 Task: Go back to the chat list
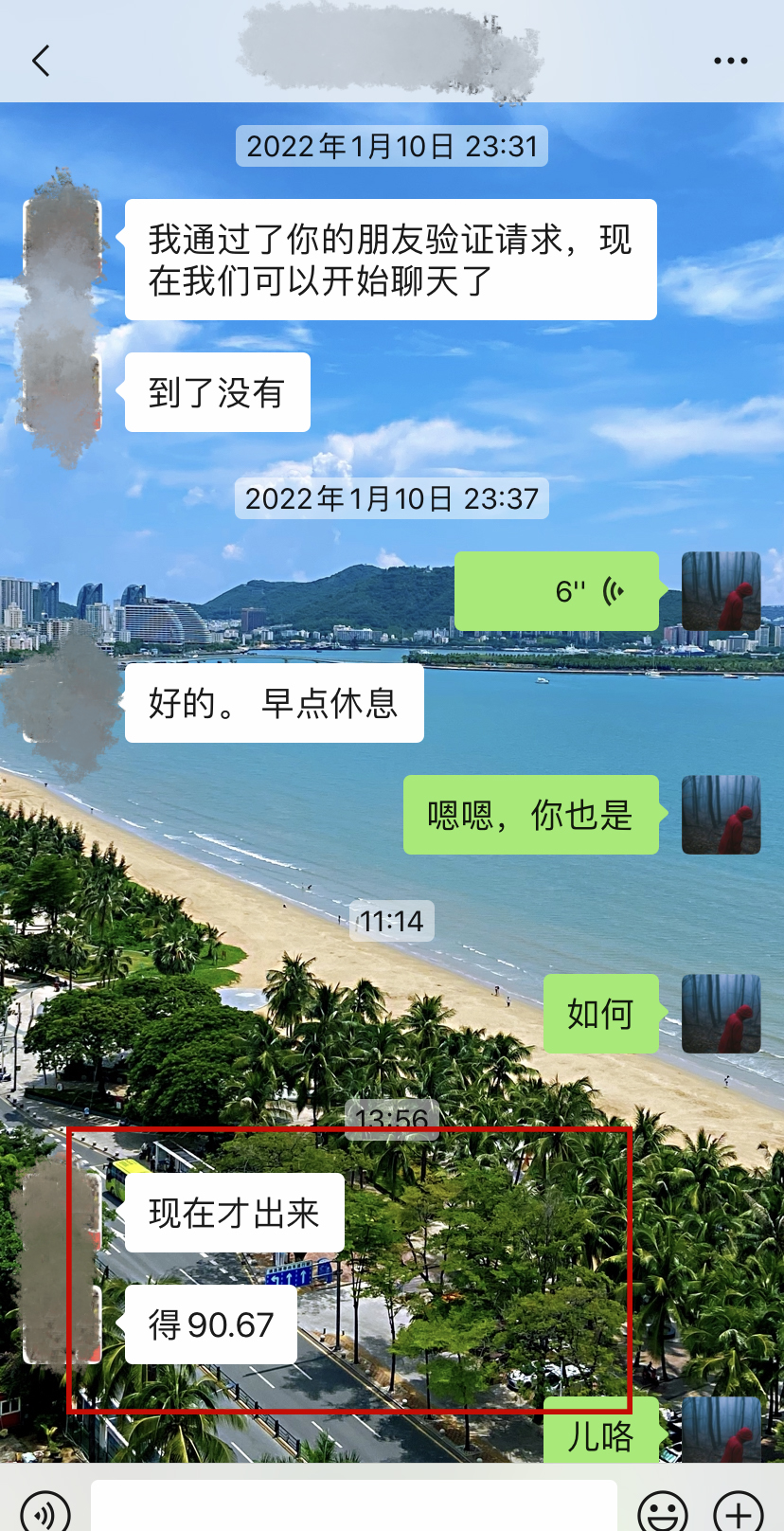coord(41,62)
